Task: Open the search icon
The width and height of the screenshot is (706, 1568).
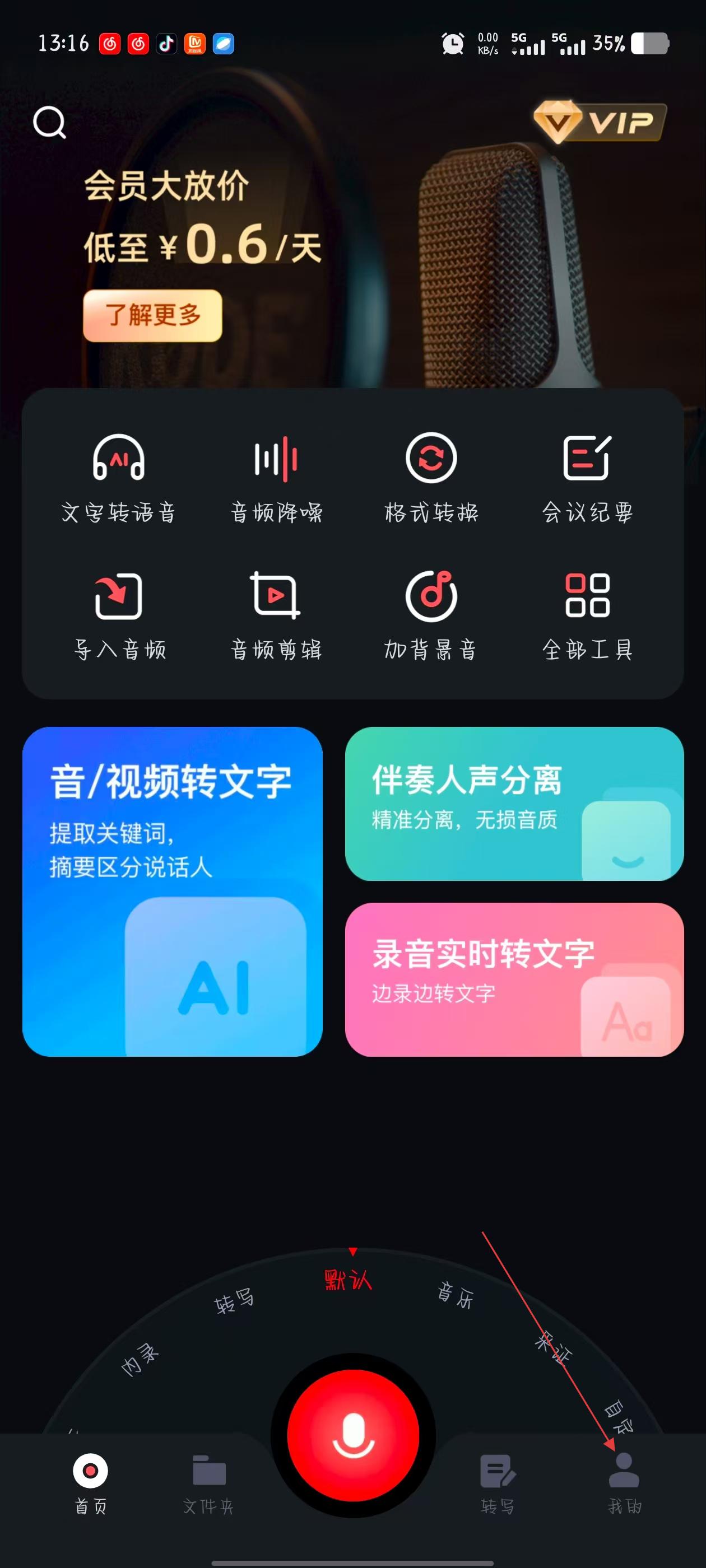Action: click(49, 122)
